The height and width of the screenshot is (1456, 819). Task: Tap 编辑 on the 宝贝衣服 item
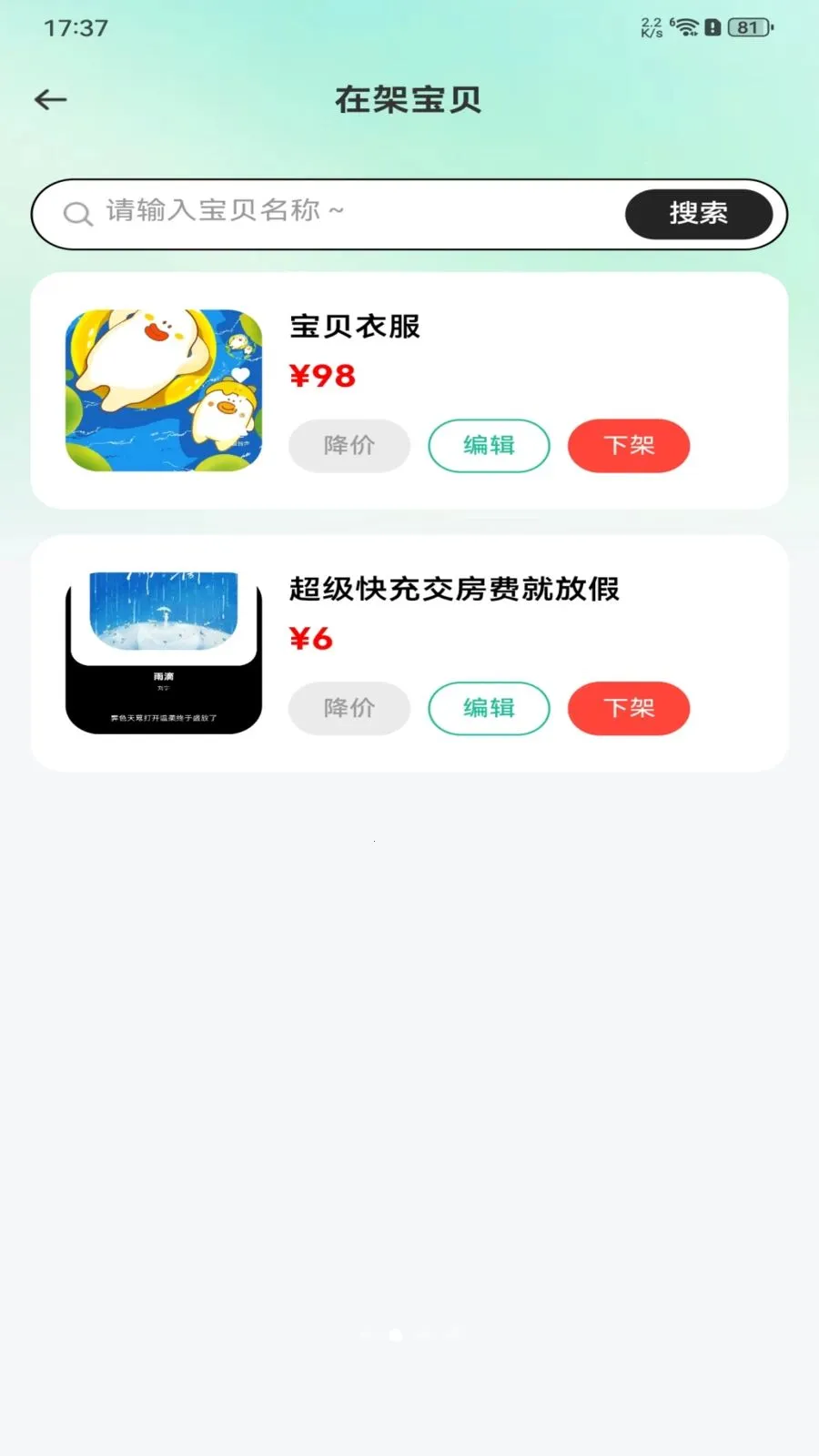489,446
